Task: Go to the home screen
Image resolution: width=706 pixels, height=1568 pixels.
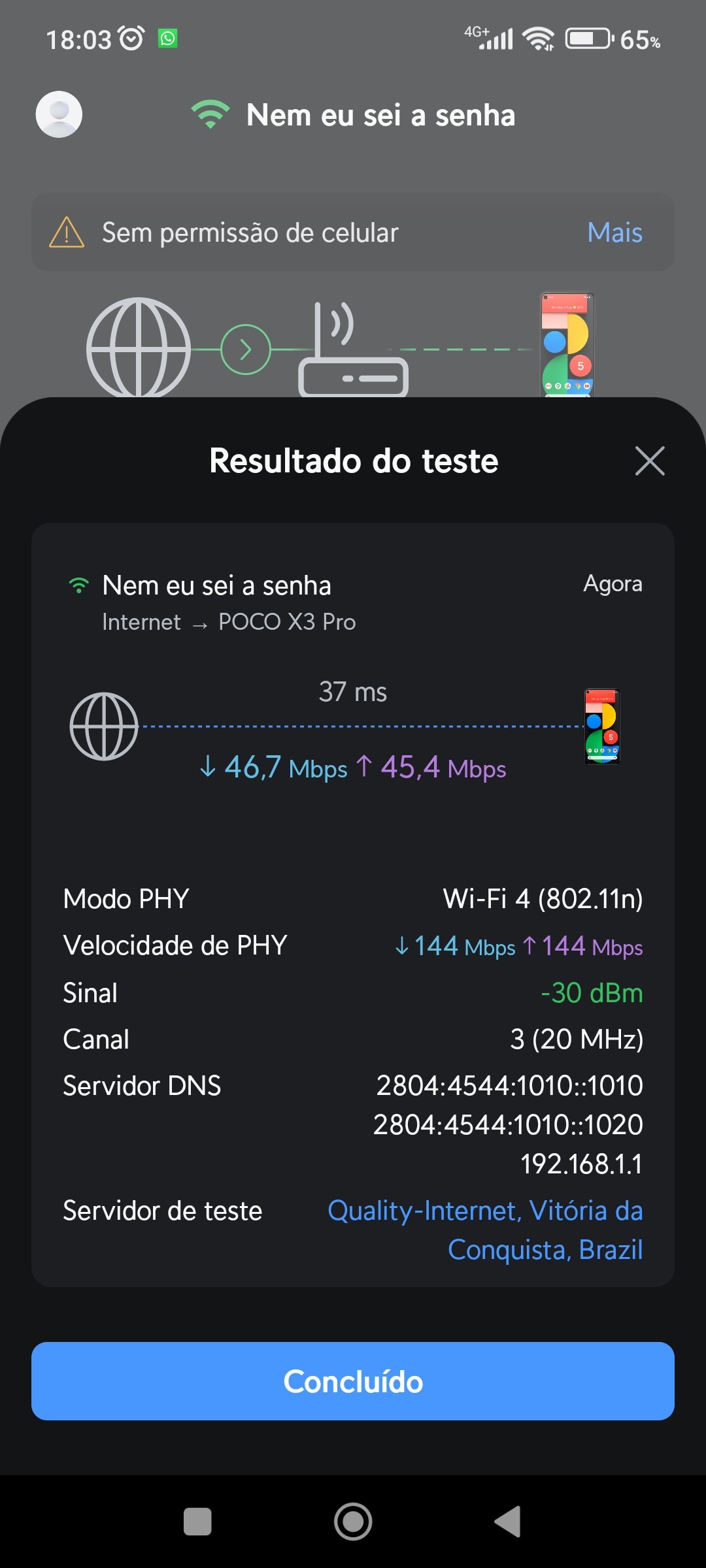Action: click(x=353, y=1522)
